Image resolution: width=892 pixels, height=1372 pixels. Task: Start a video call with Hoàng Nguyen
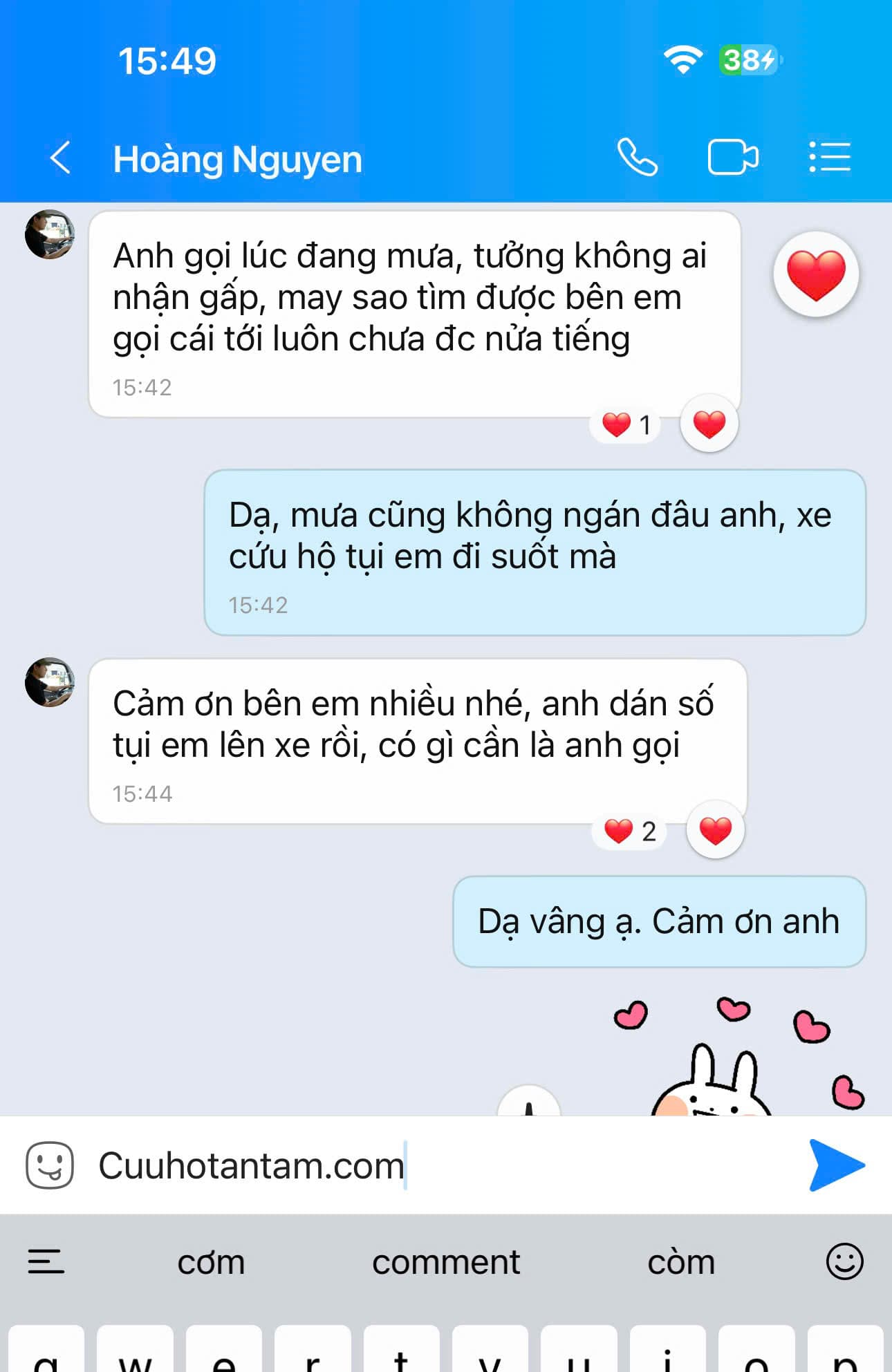pyautogui.click(x=733, y=158)
